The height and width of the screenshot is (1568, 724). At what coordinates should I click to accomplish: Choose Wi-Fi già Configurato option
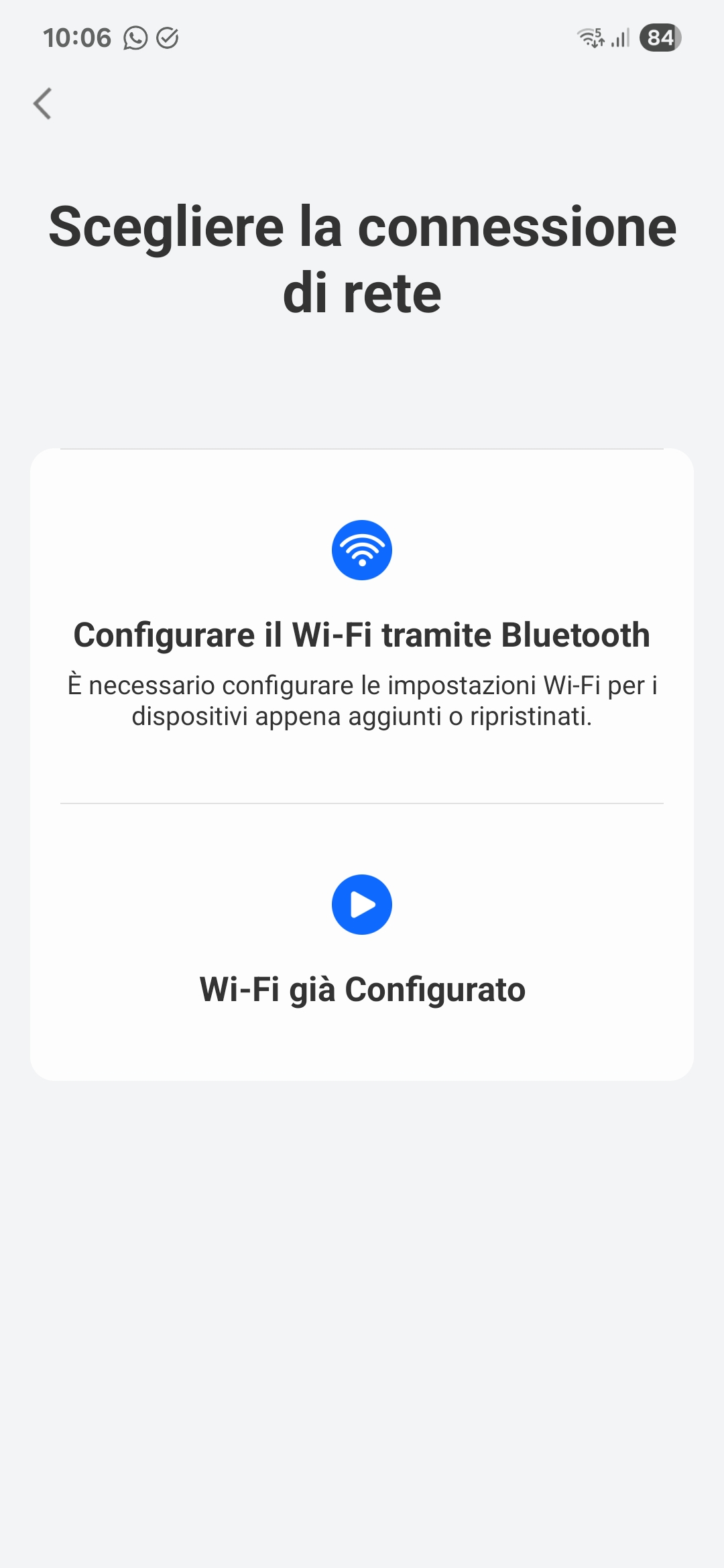pyautogui.click(x=362, y=988)
